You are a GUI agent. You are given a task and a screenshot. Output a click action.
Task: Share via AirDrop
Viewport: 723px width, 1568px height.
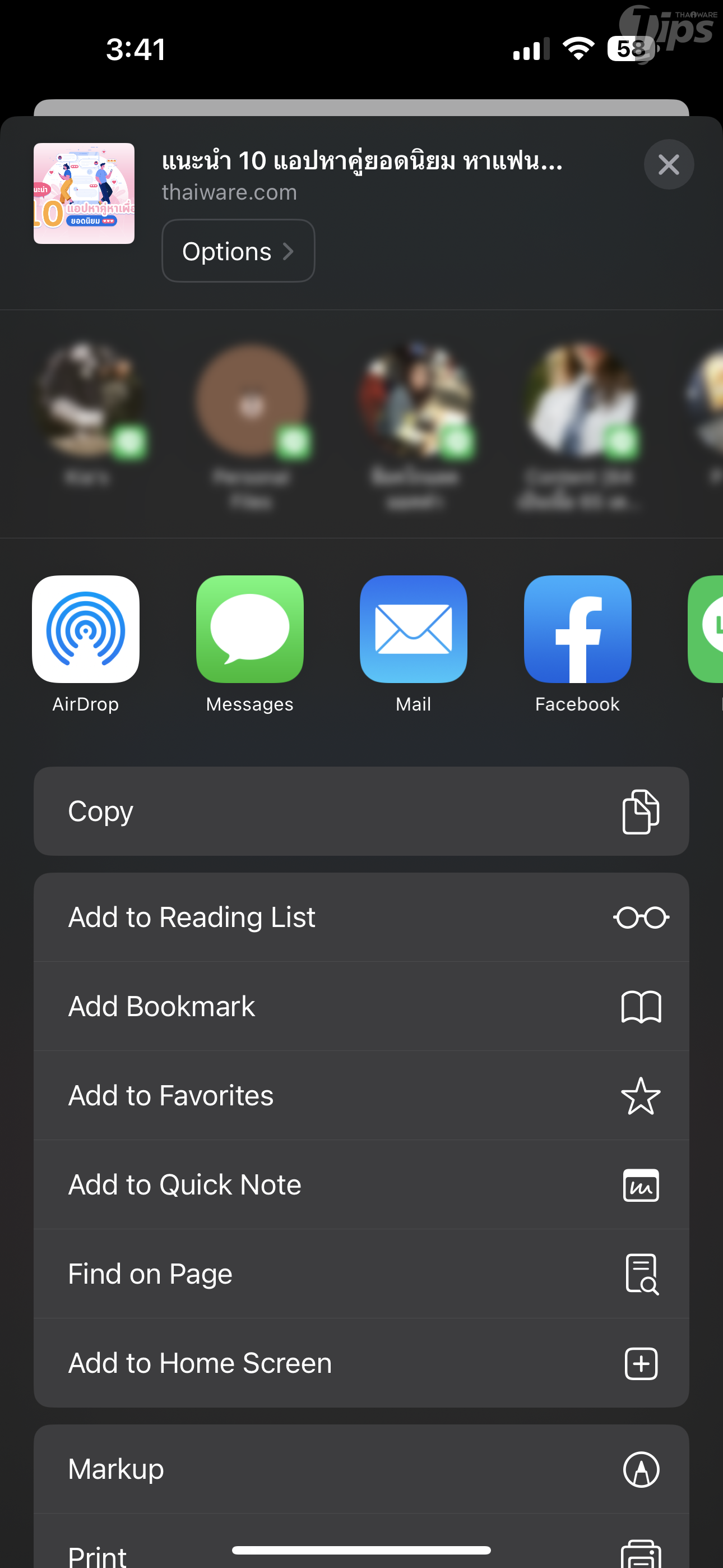[85, 629]
